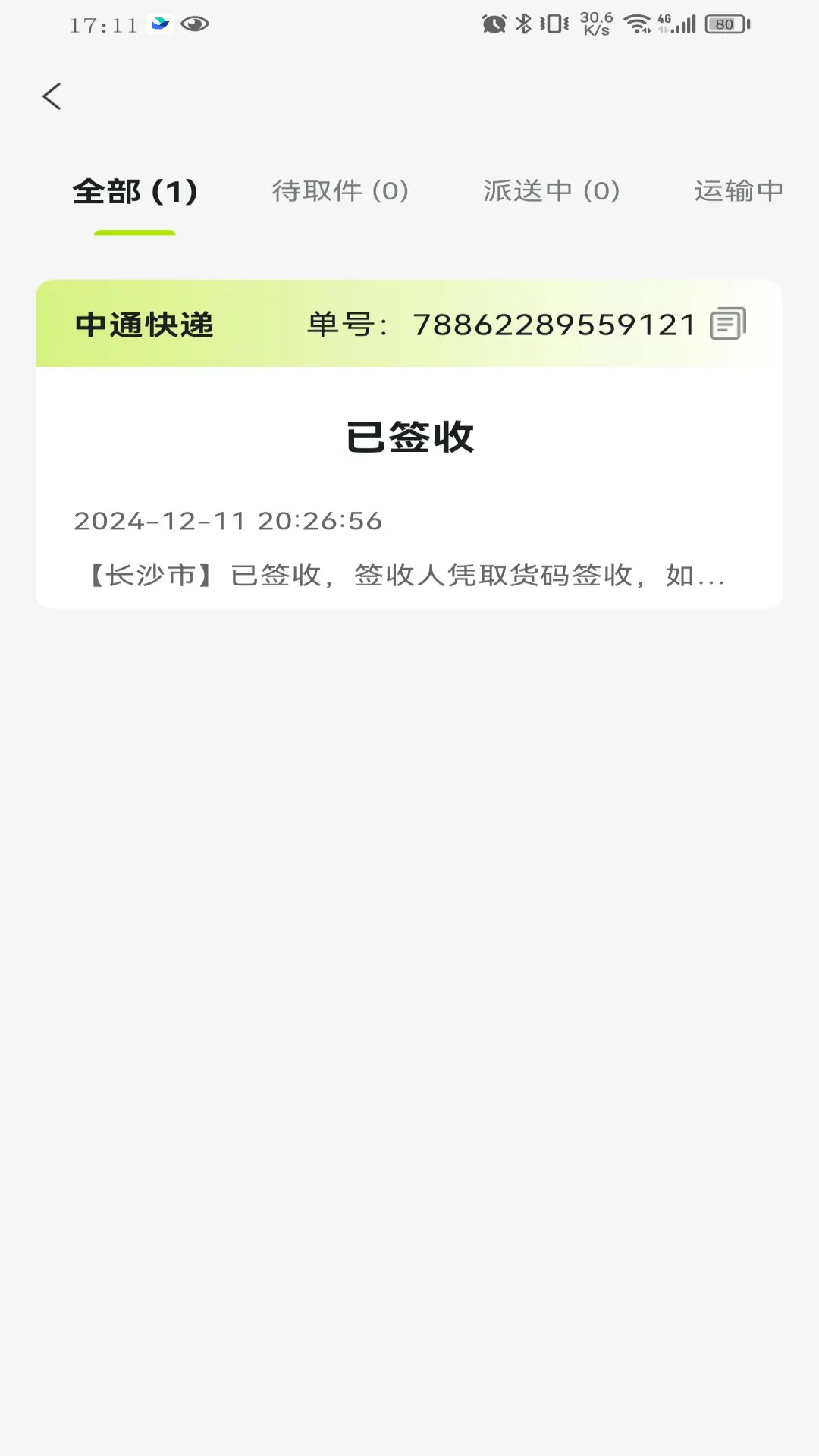
Task: Copy tracking number using the copy icon
Action: pyautogui.click(x=727, y=325)
